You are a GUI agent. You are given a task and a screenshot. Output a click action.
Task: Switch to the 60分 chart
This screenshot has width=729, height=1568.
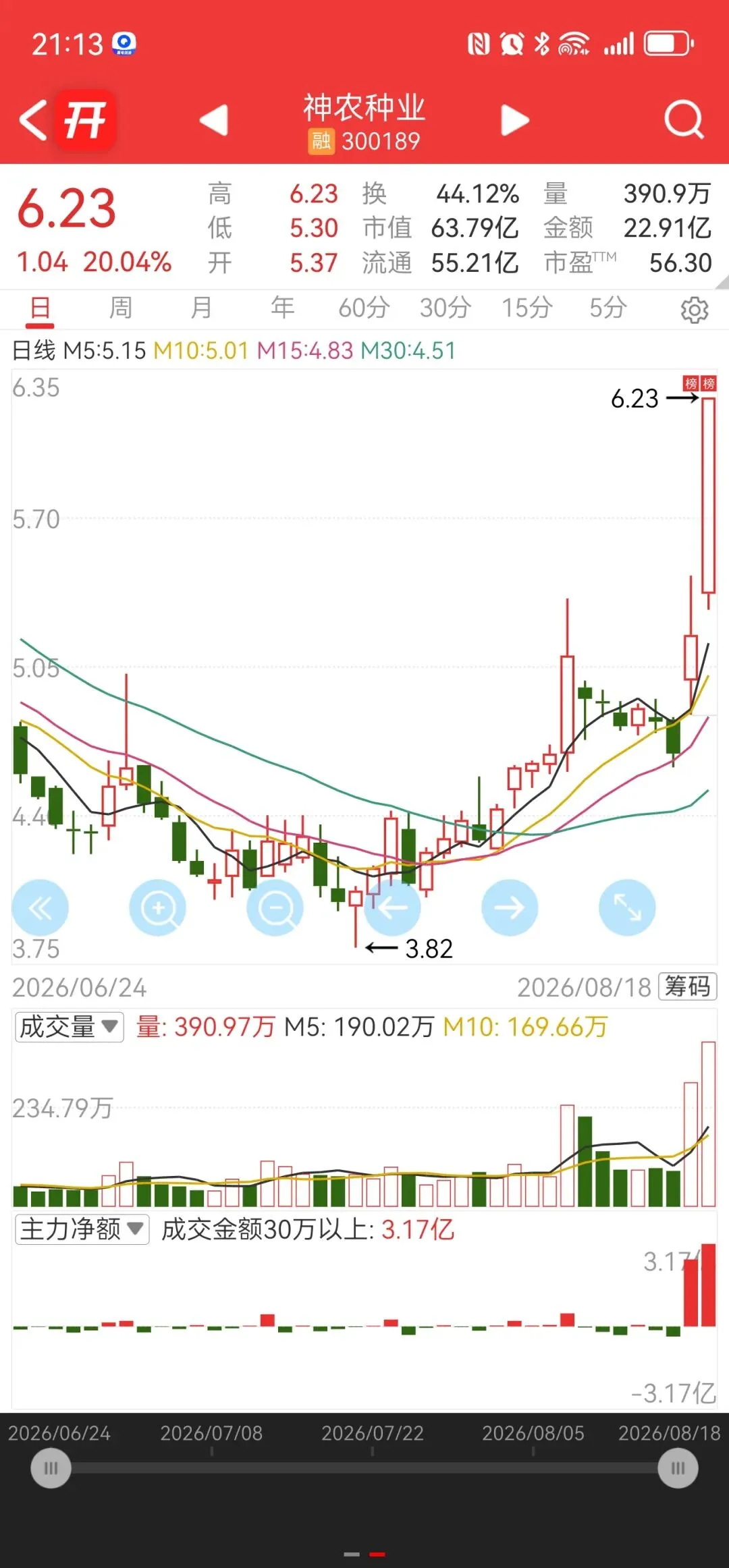[364, 308]
